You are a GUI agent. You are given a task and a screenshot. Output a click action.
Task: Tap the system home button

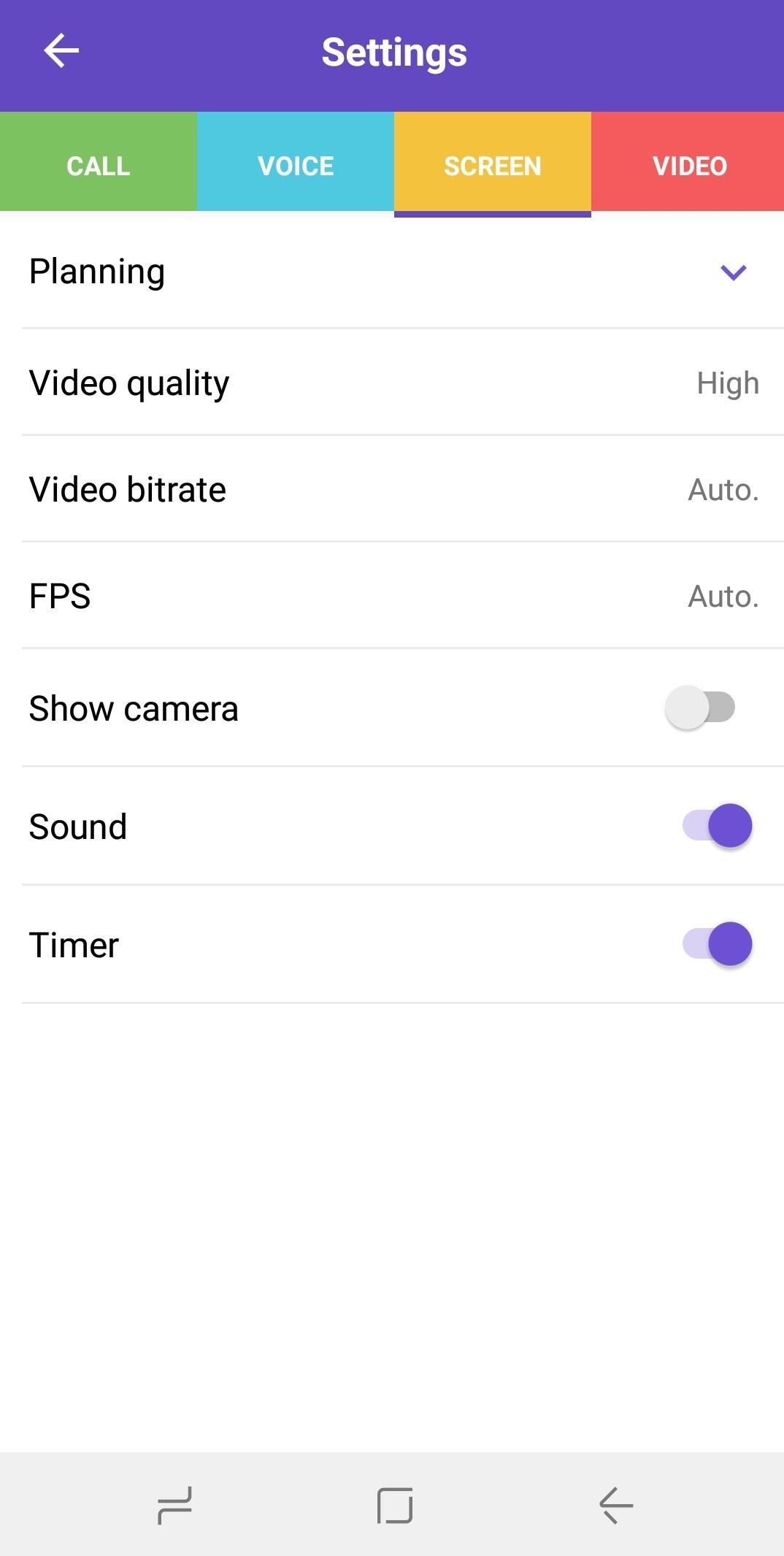[x=395, y=1506]
